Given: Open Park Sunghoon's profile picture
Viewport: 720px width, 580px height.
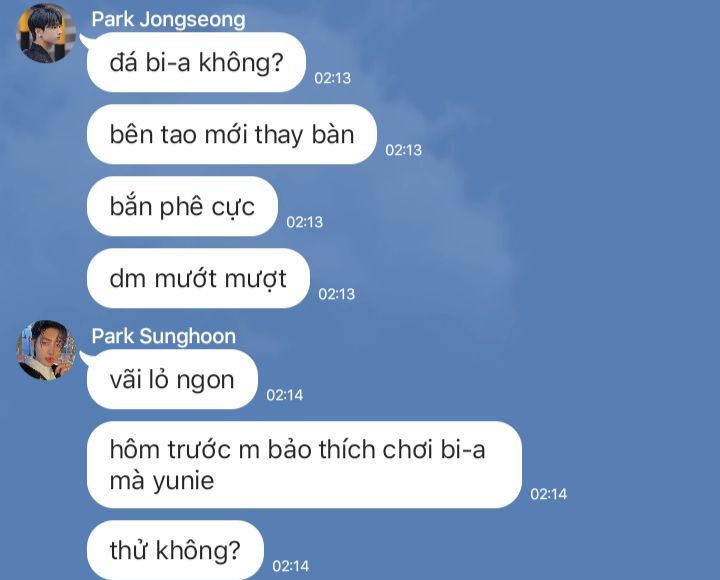Looking at the screenshot, I should (45, 350).
